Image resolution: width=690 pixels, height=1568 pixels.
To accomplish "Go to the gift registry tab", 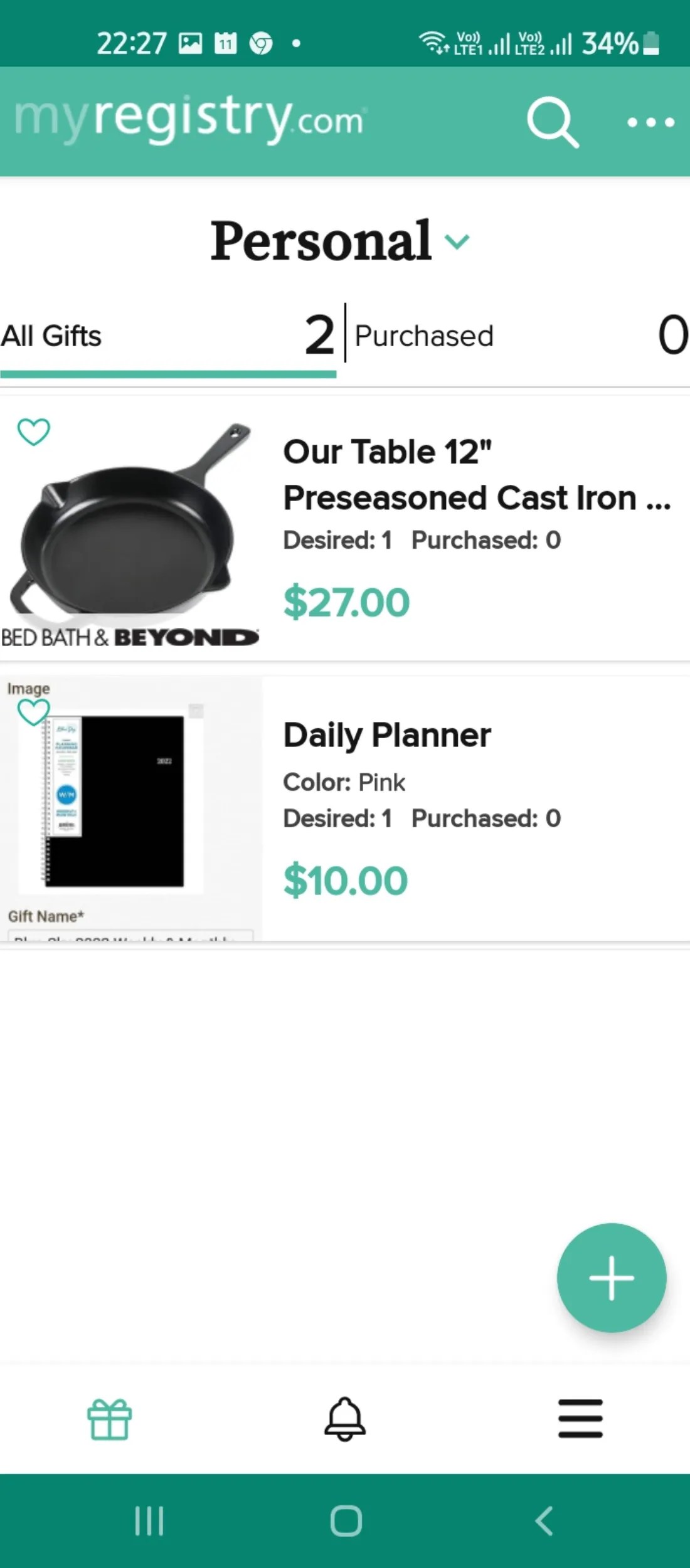I will click(110, 1419).
